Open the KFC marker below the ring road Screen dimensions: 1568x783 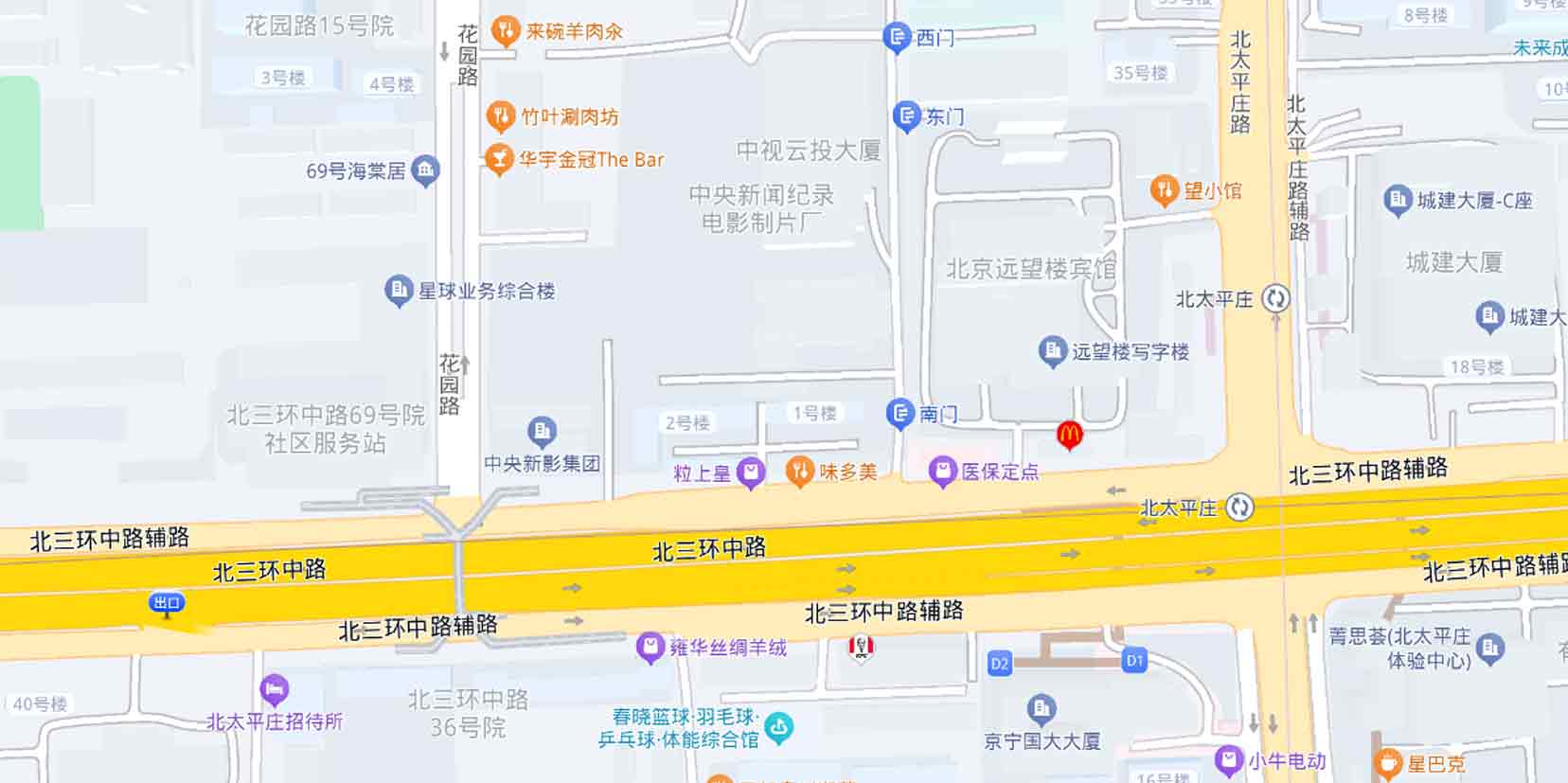click(x=861, y=648)
